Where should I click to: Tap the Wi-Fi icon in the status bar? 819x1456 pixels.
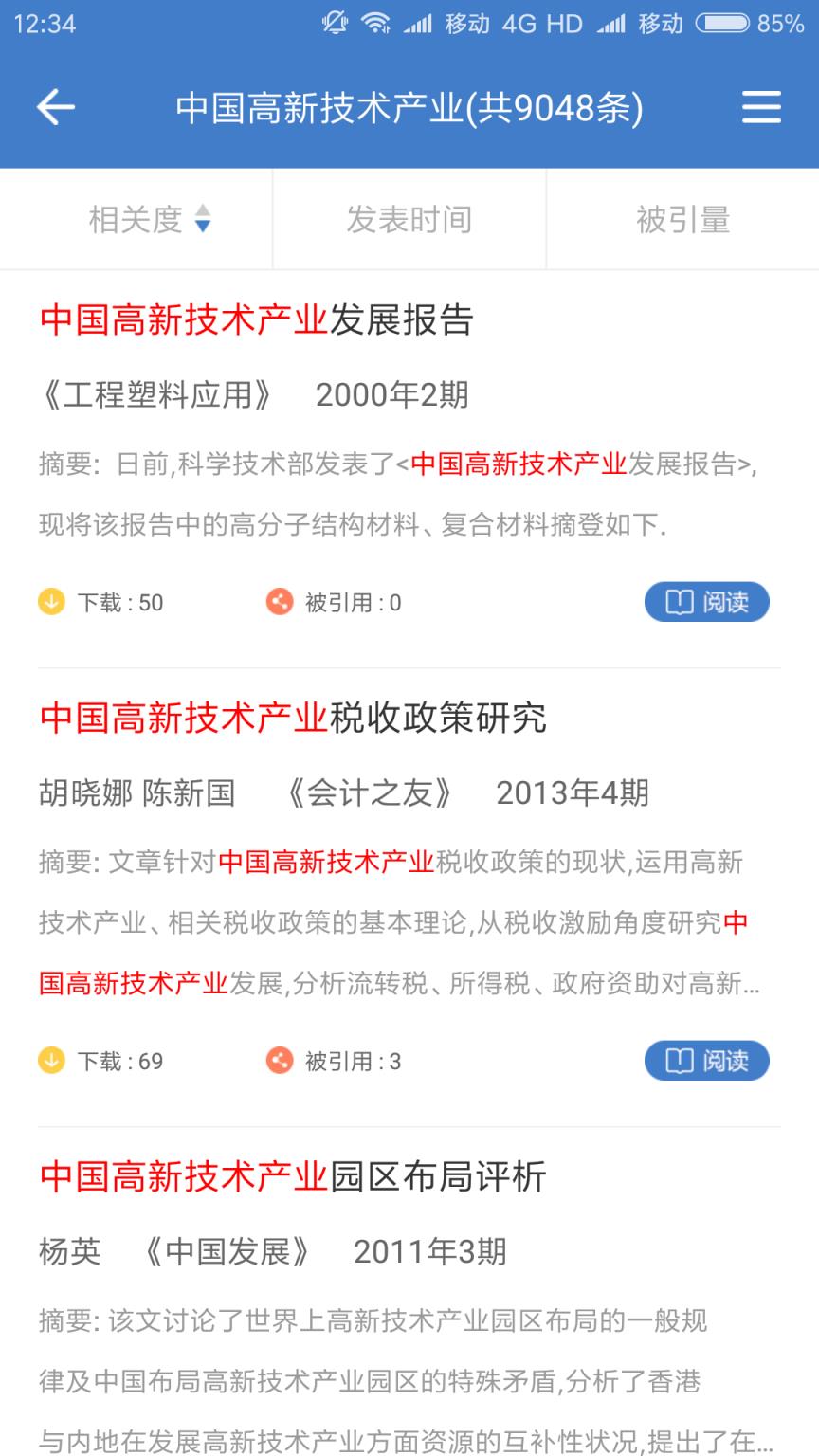(377, 22)
